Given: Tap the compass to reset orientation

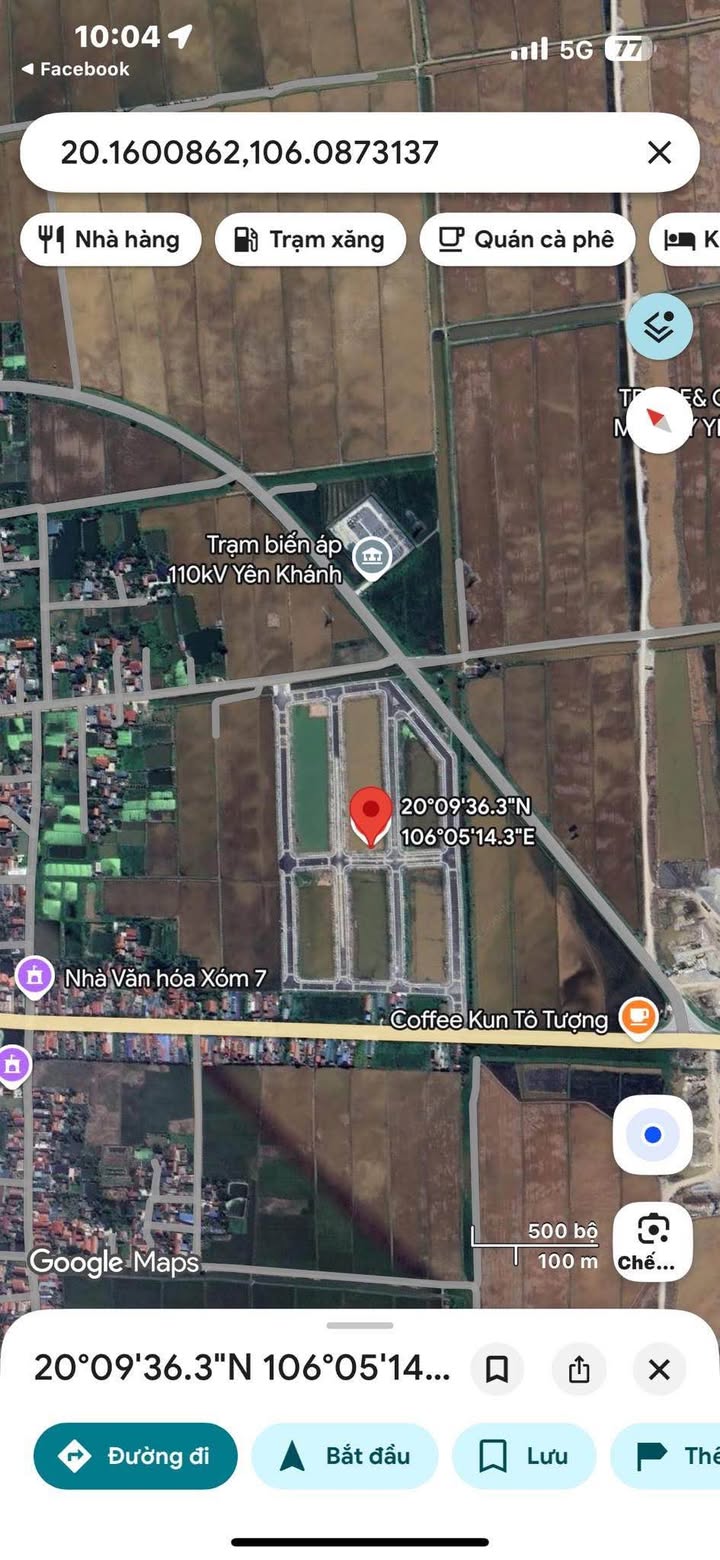Looking at the screenshot, I should pos(659,418).
